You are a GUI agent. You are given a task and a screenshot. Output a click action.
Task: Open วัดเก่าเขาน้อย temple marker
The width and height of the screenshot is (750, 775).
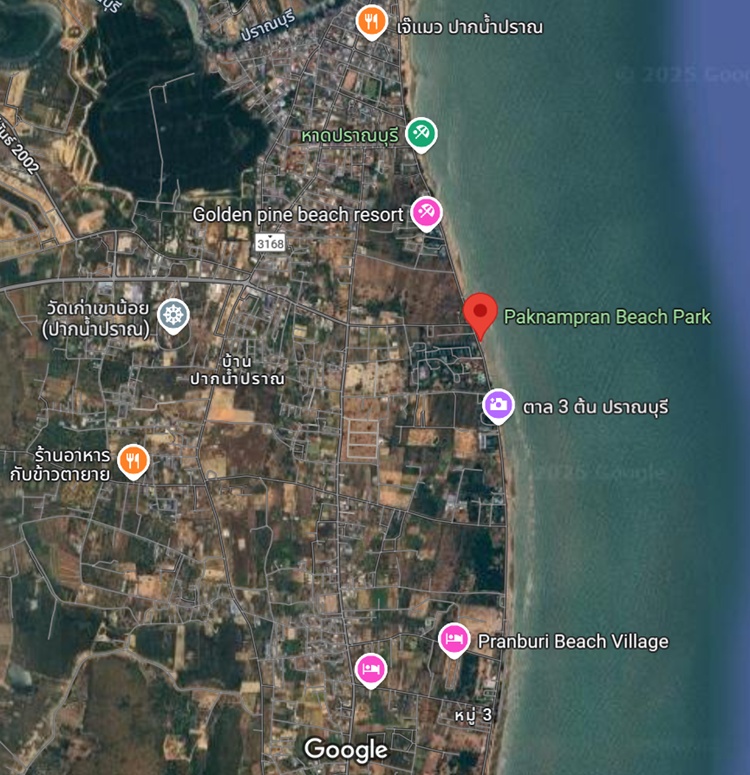tap(173, 315)
